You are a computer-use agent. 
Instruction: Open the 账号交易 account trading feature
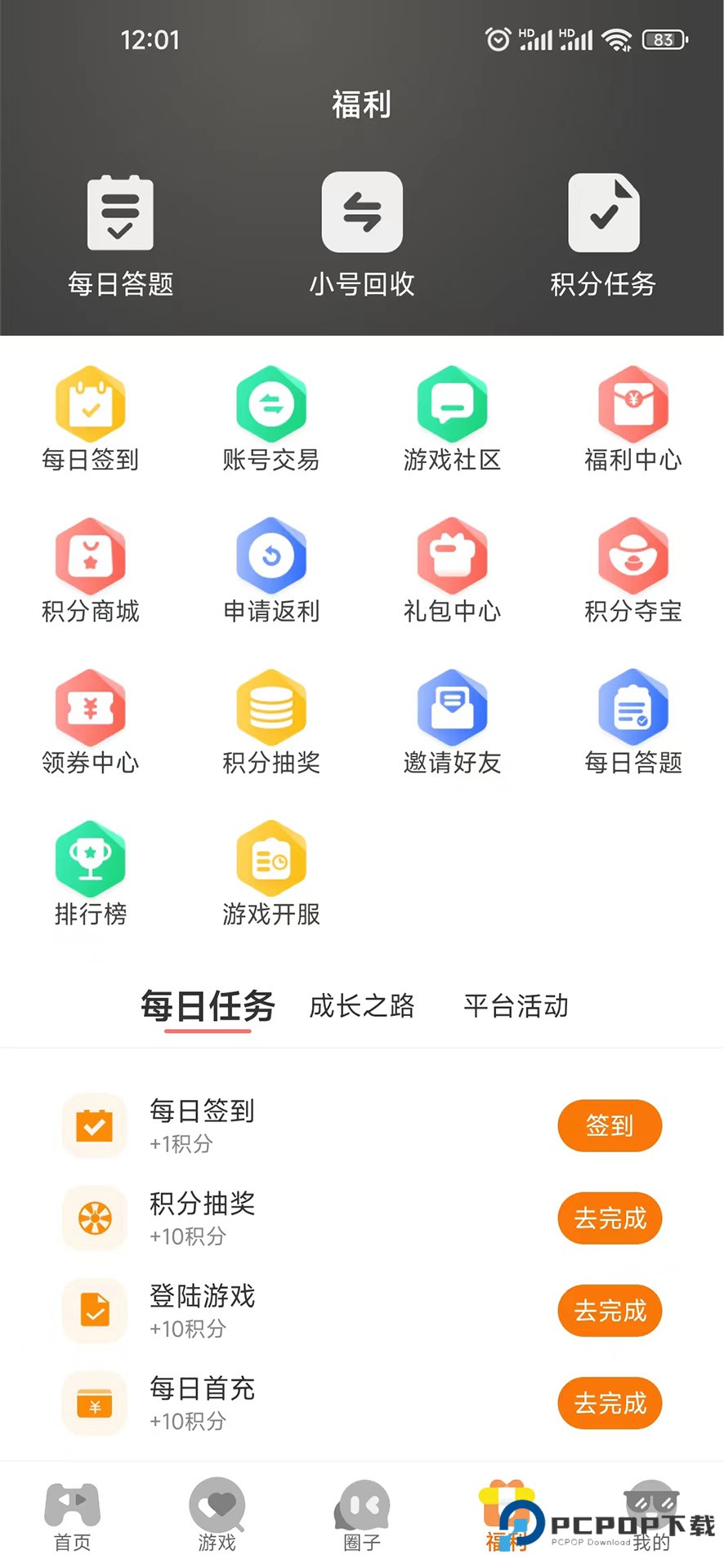tap(271, 416)
